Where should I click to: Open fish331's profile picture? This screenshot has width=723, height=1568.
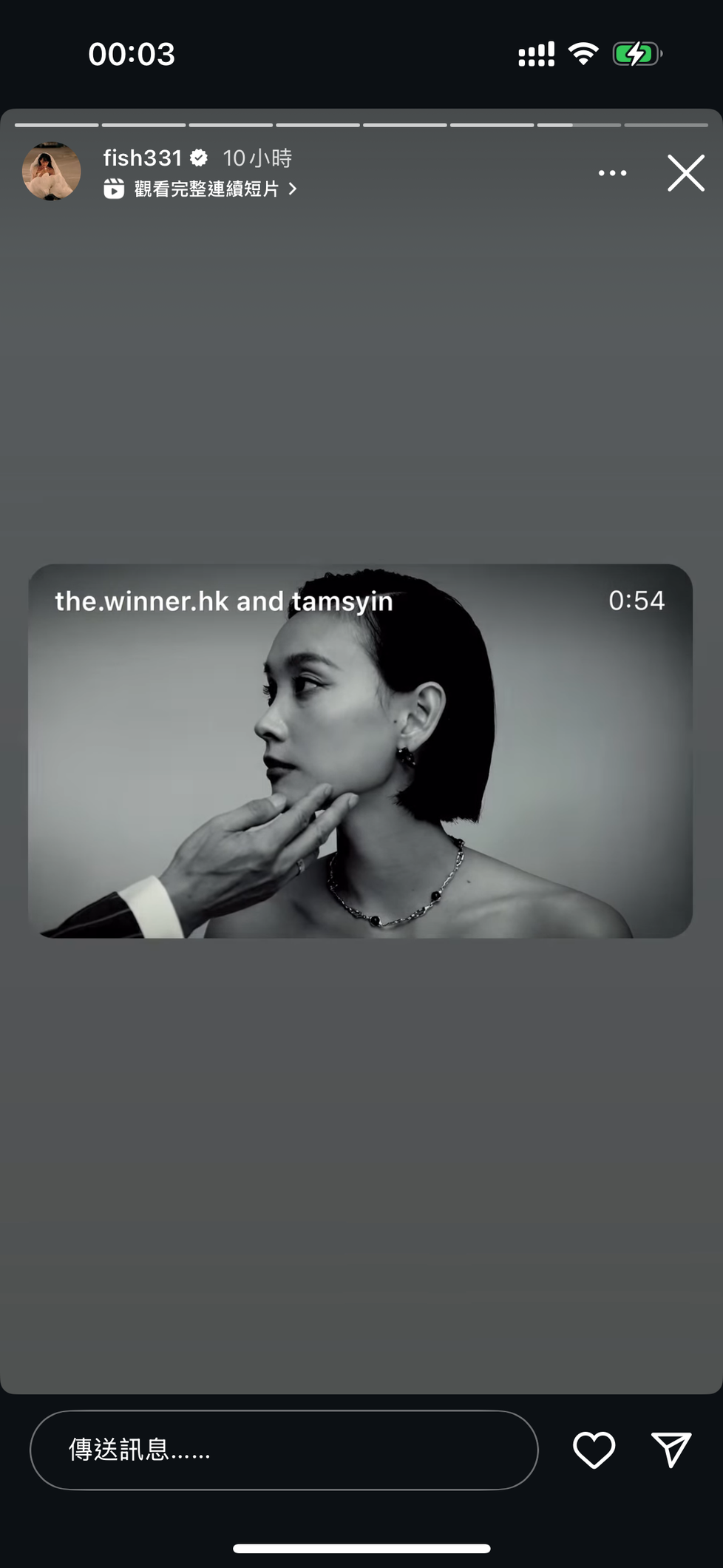52,172
